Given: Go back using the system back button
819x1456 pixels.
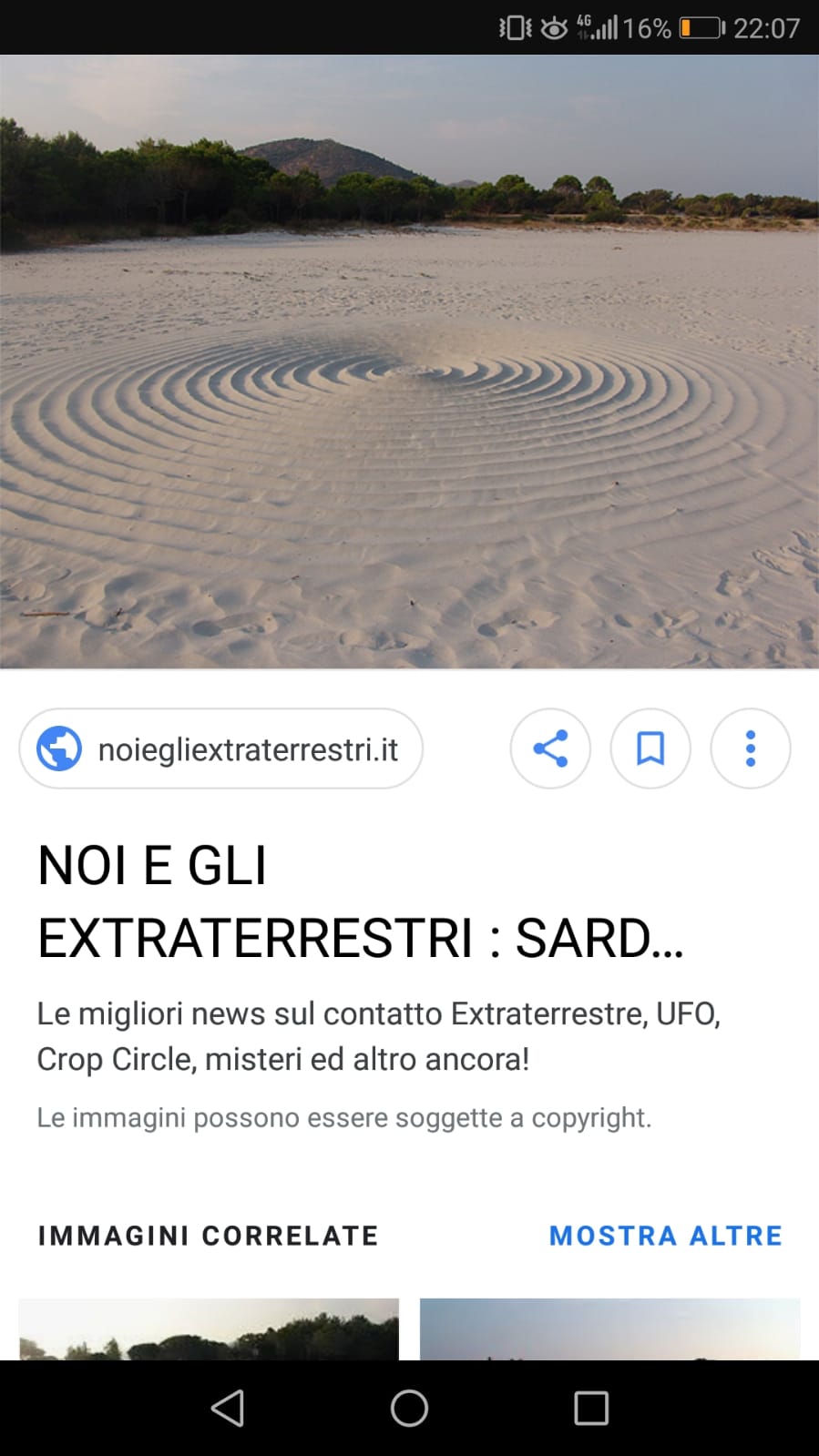Looking at the screenshot, I should coord(228,1408).
